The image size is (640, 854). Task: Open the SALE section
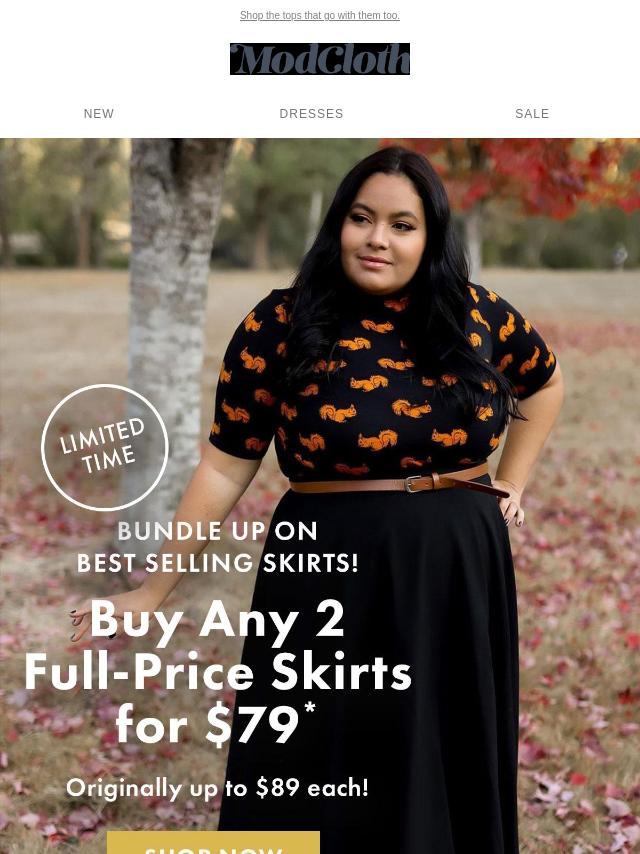tap(532, 114)
